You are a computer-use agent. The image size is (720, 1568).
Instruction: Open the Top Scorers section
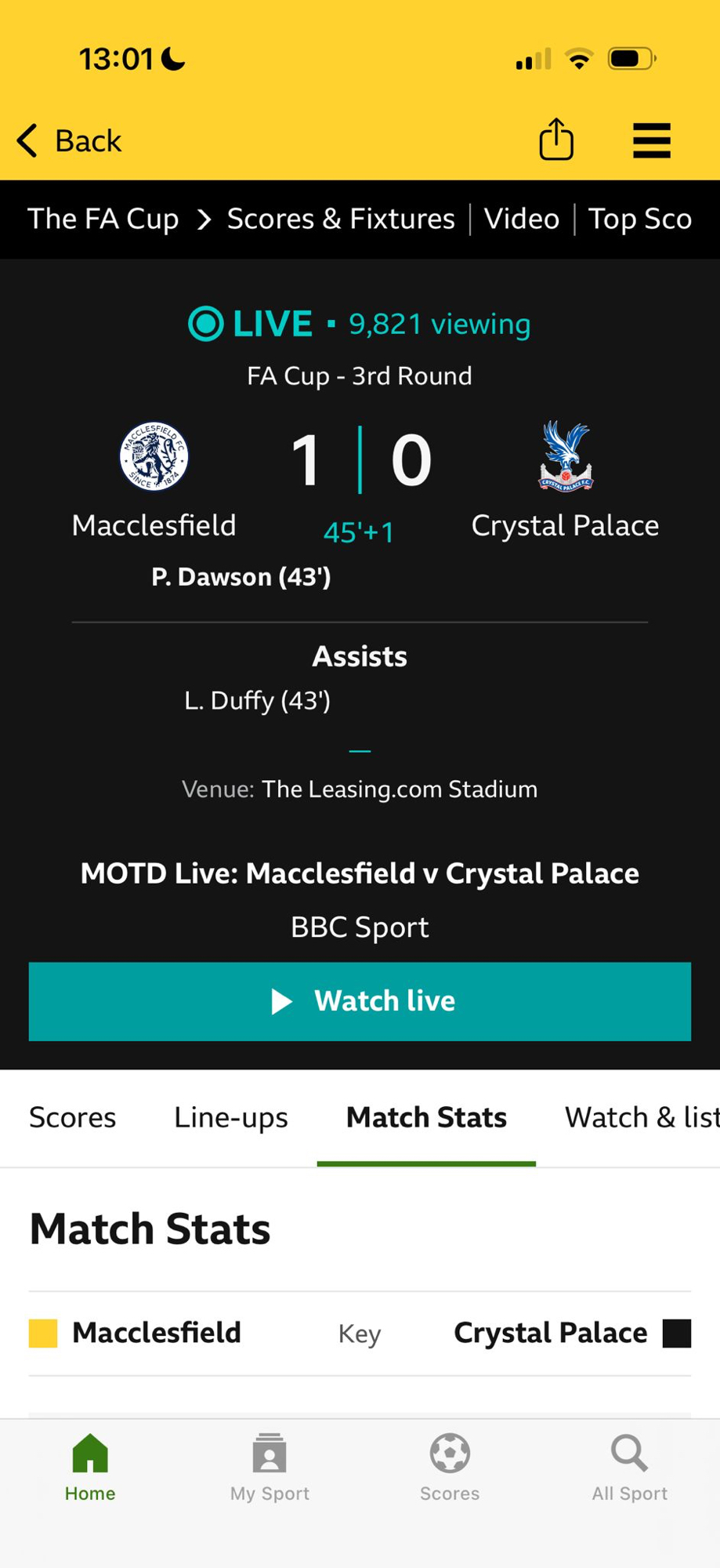[x=639, y=219]
